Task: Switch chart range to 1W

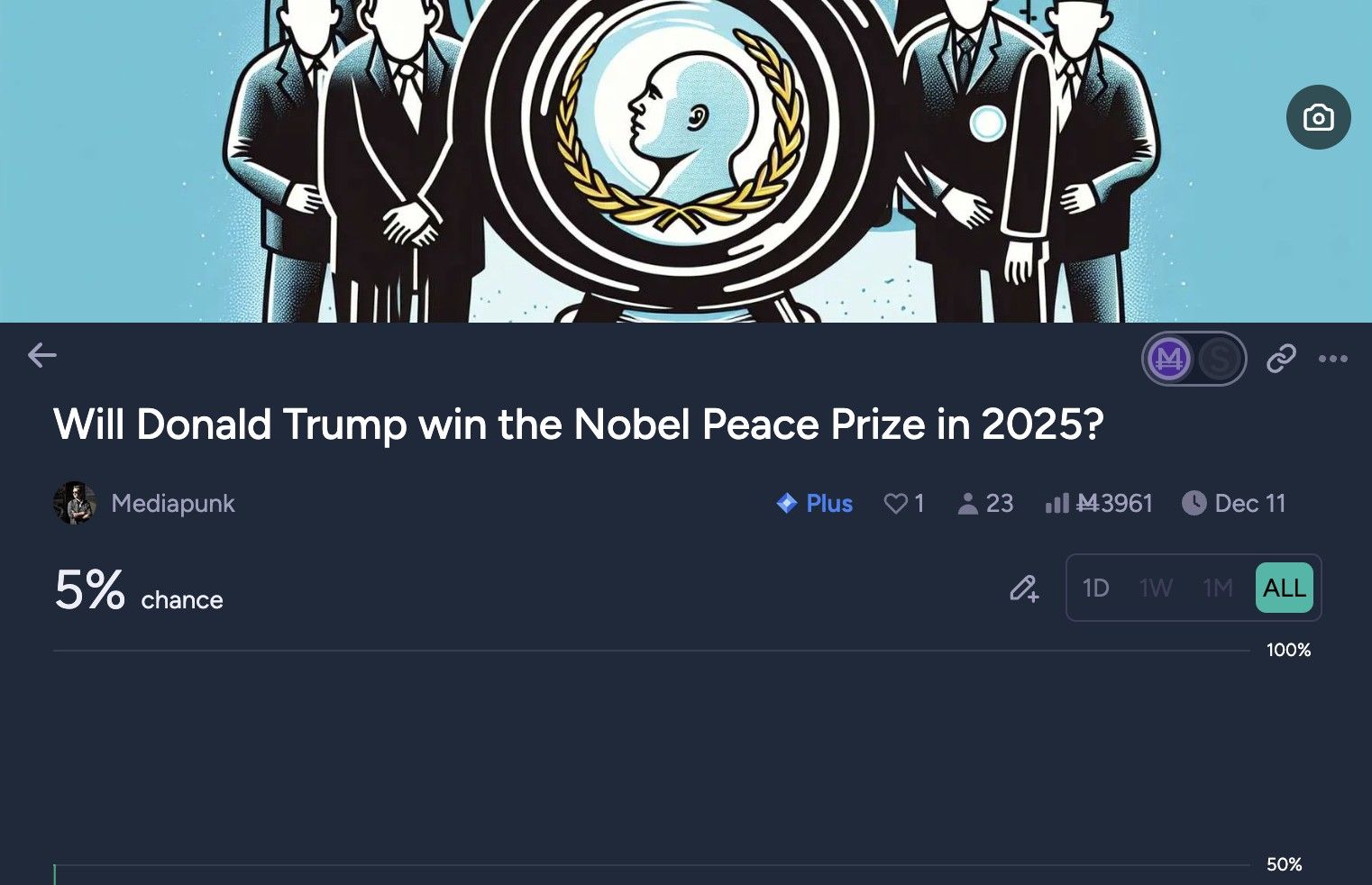Action: coord(1156,588)
